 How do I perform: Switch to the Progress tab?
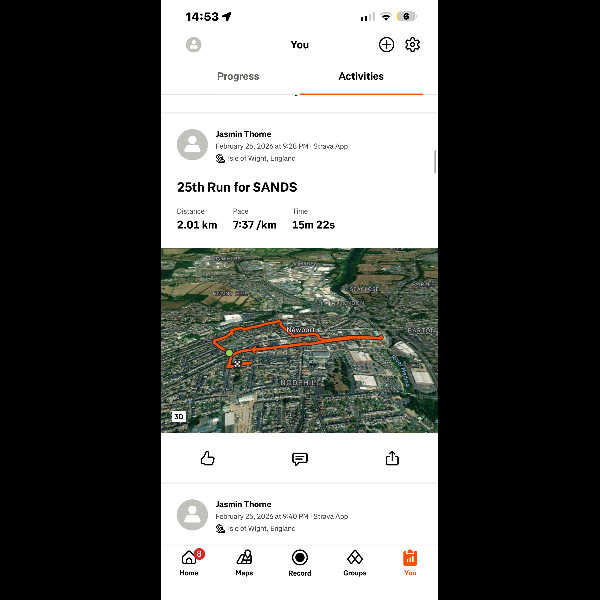pos(238,76)
